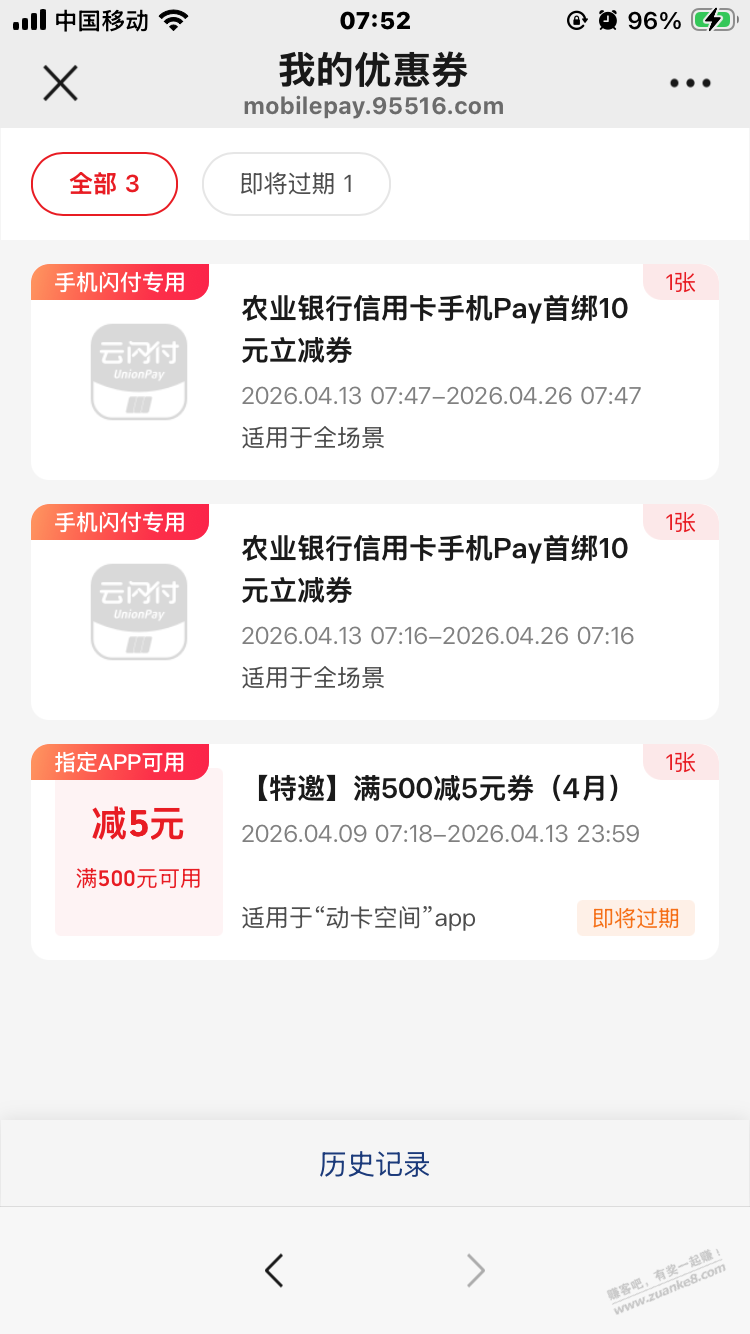Switch to the 即将过期 1 tab
750x1334 pixels.
click(x=296, y=184)
